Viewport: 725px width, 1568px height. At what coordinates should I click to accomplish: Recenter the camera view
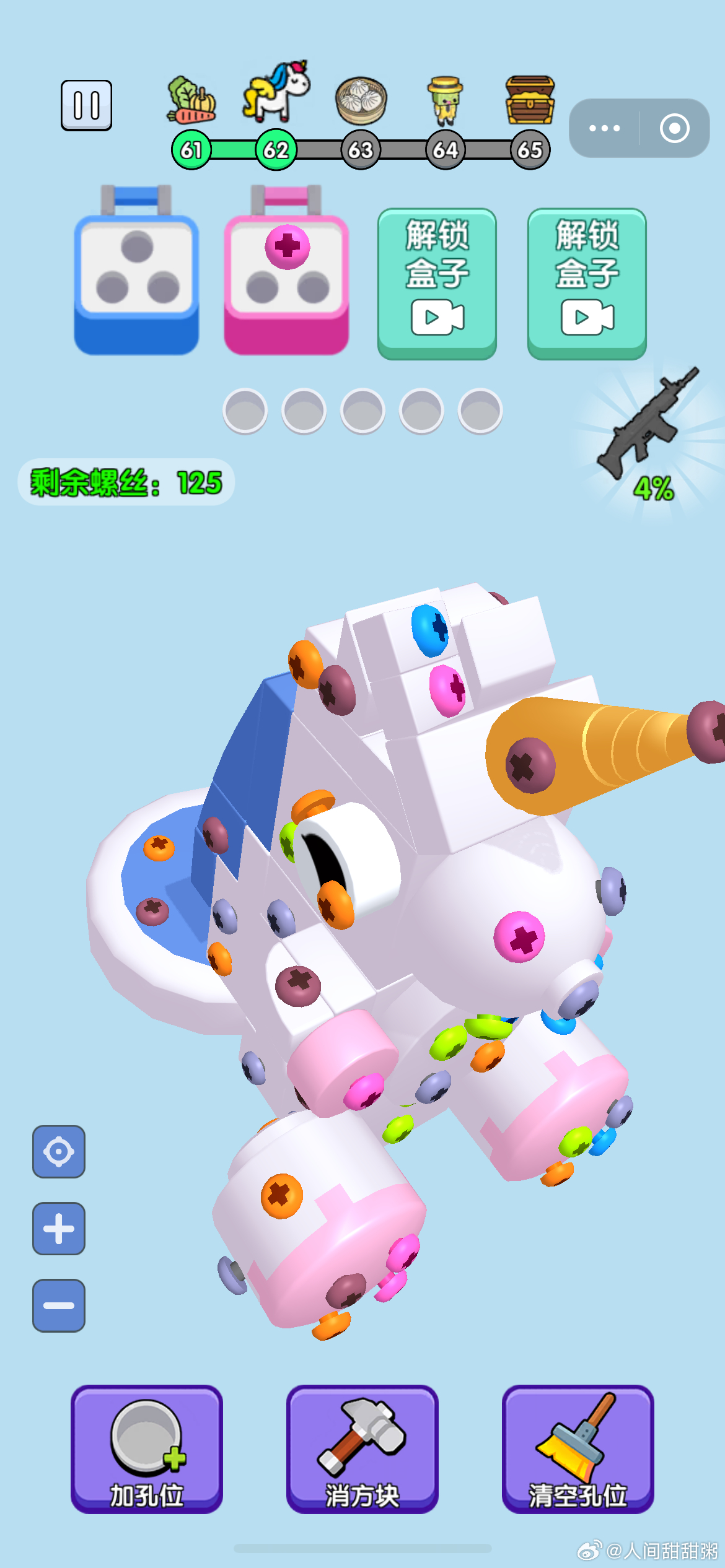[x=59, y=1152]
